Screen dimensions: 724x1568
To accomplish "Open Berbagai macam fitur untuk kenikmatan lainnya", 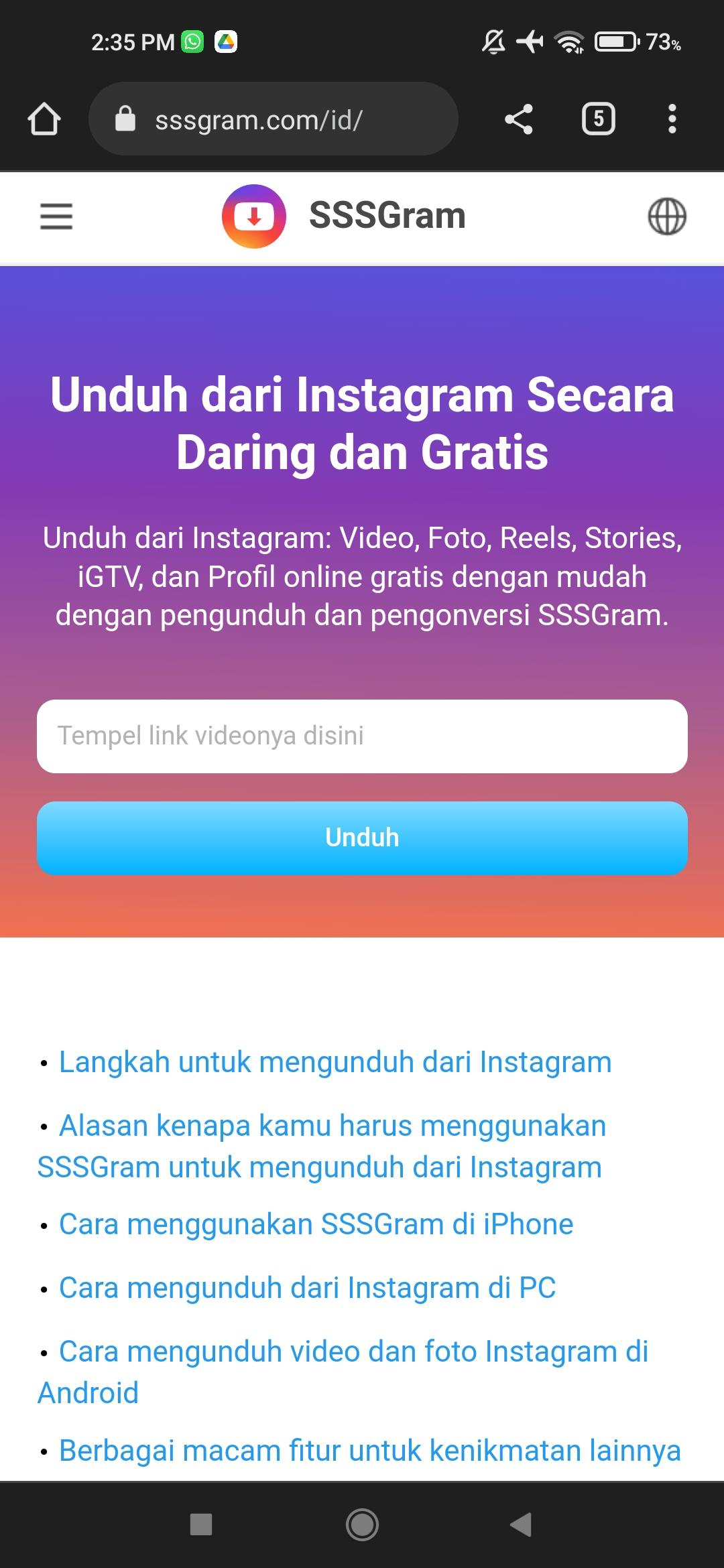I will point(369,1451).
